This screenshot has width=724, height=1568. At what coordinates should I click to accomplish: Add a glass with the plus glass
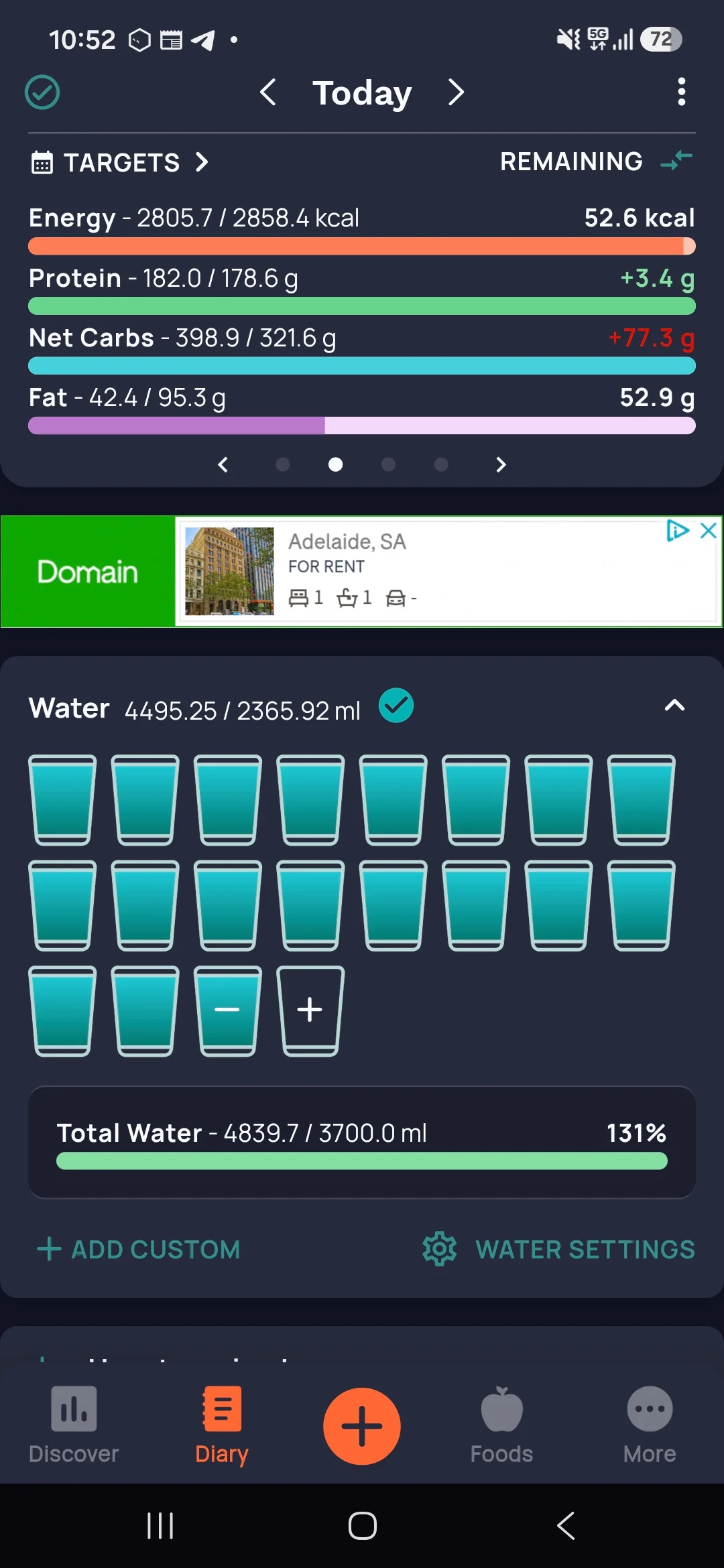[x=310, y=1010]
